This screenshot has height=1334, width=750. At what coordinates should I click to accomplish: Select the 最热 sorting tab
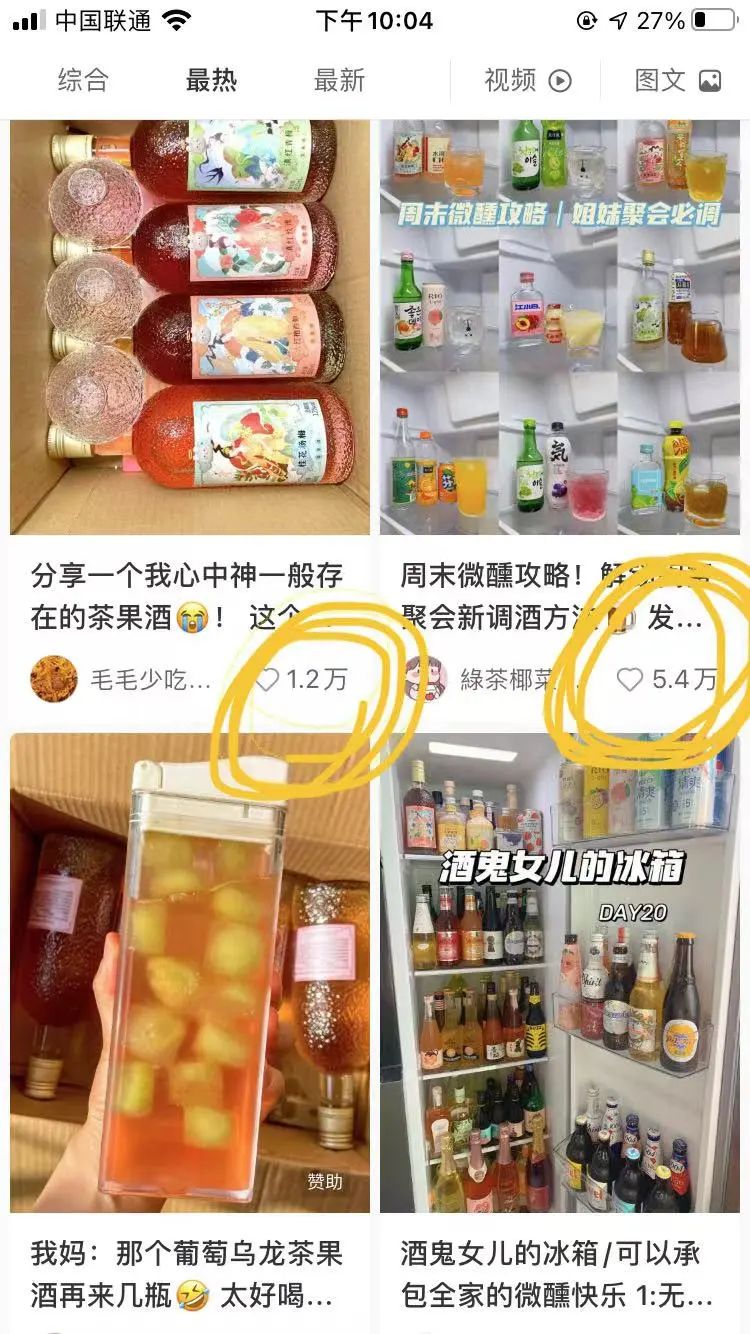[x=211, y=80]
